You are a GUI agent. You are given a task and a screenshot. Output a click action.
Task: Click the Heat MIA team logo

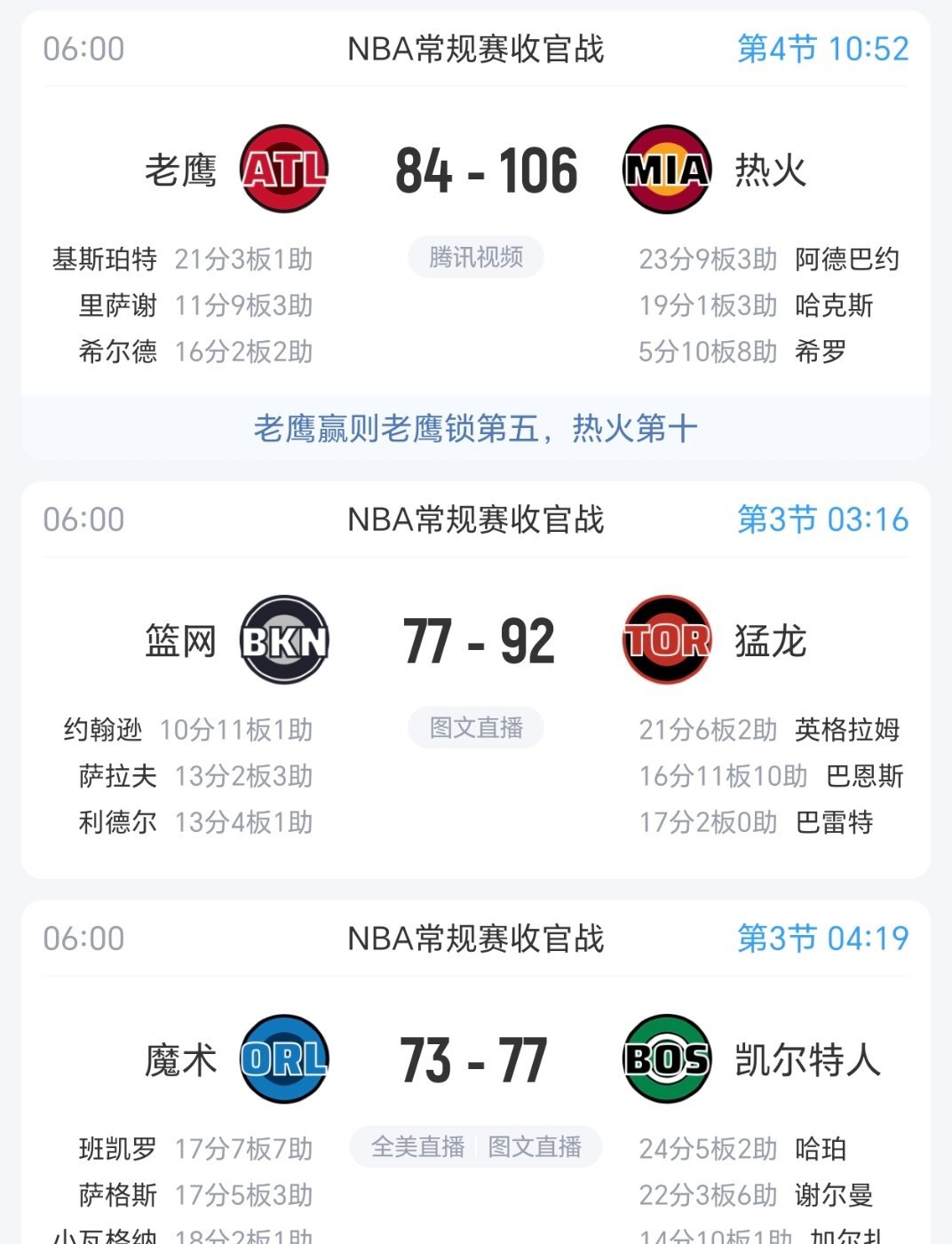click(x=667, y=170)
